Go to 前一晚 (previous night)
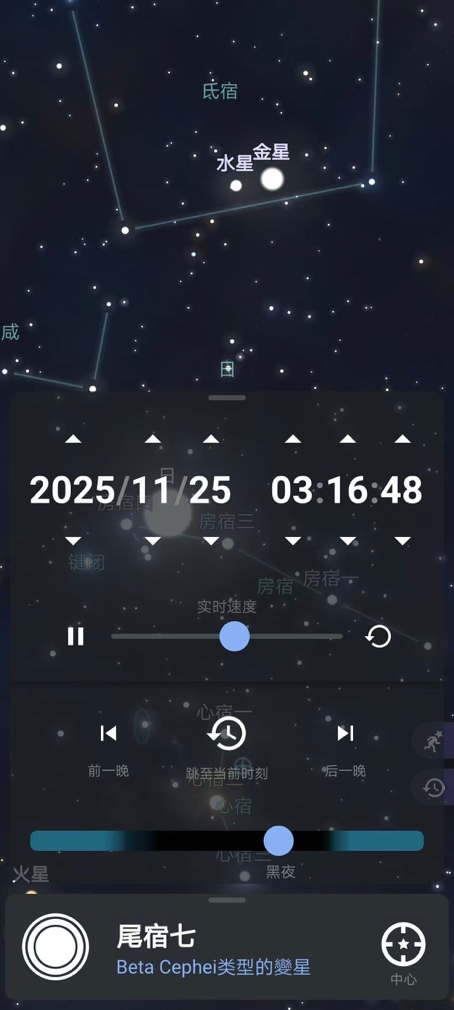The image size is (454, 1010). click(108, 747)
